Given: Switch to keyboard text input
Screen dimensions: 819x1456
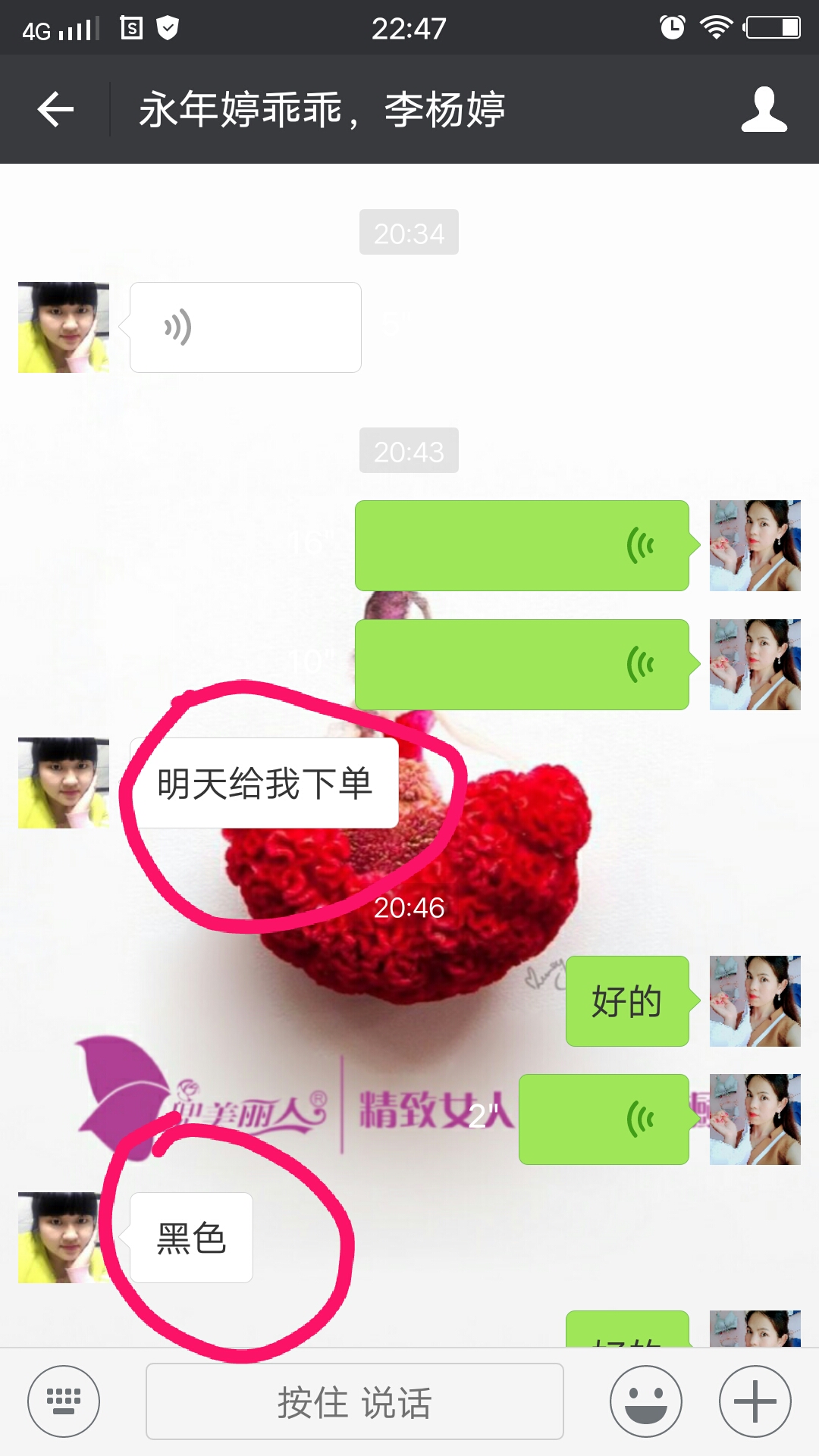Looking at the screenshot, I should tap(64, 1401).
